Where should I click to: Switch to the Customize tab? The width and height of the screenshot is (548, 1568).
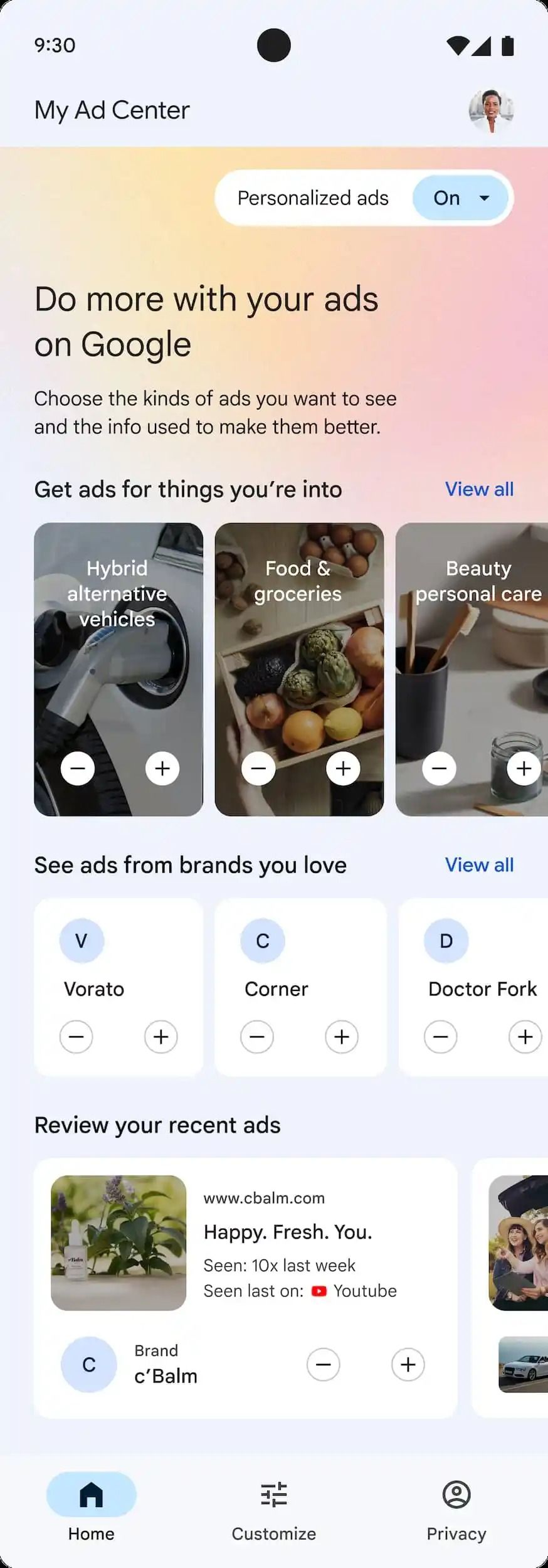[x=274, y=1505]
